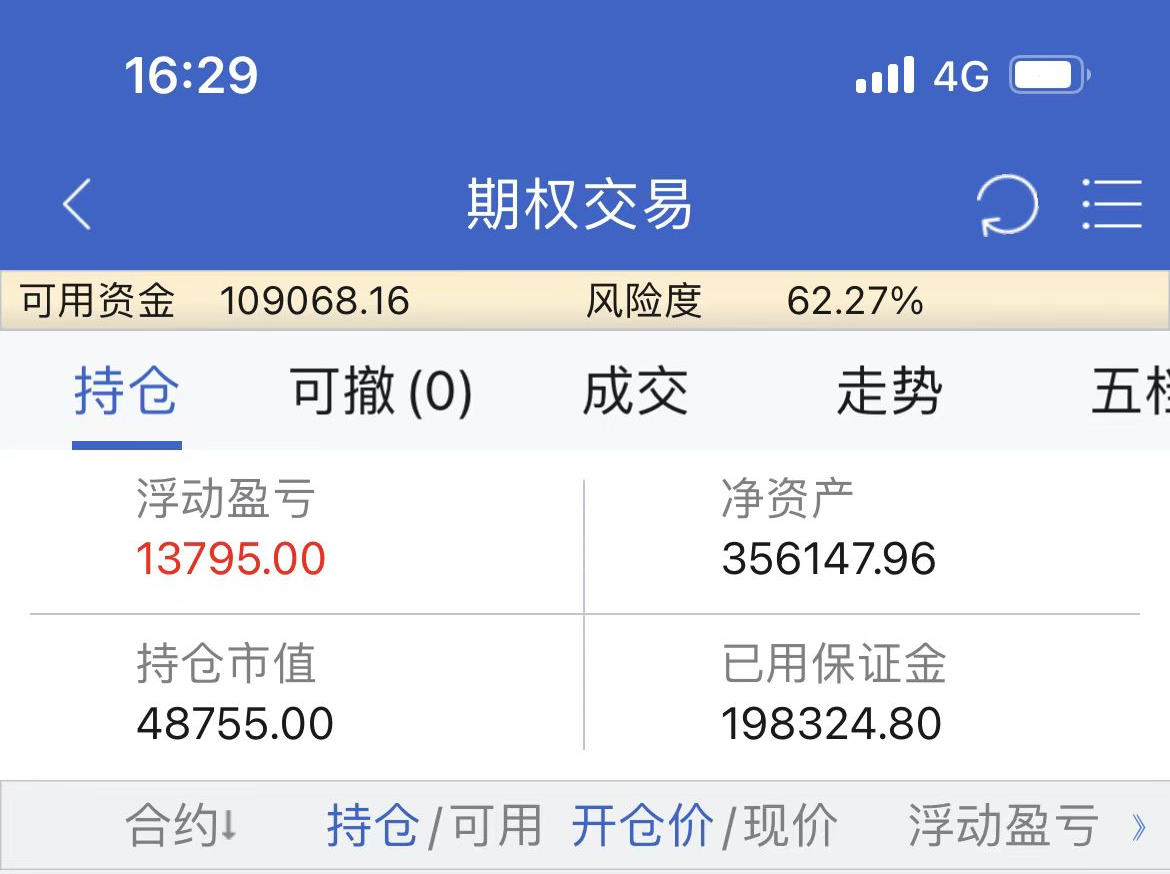Show the 走势 tab

(889, 390)
